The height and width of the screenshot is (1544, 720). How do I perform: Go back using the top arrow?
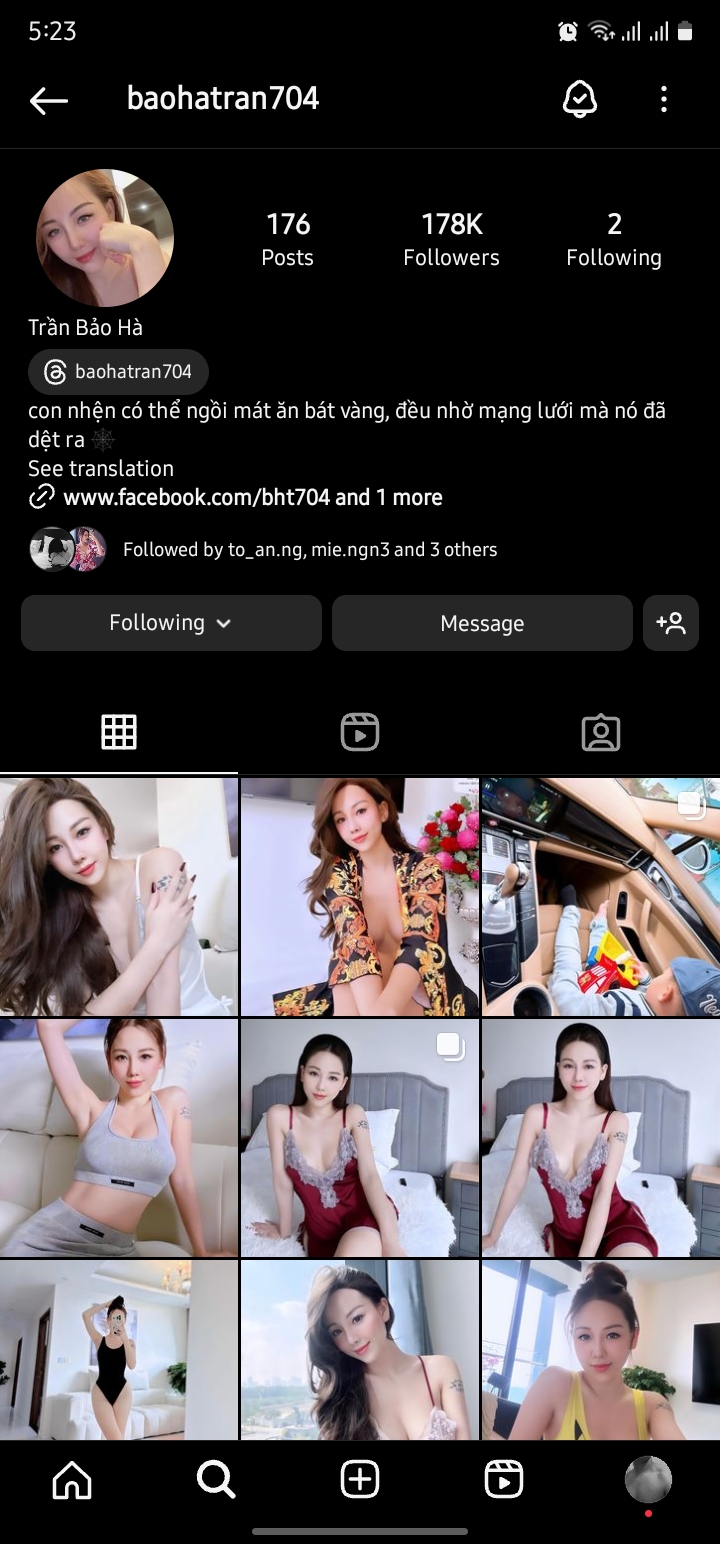(x=48, y=99)
